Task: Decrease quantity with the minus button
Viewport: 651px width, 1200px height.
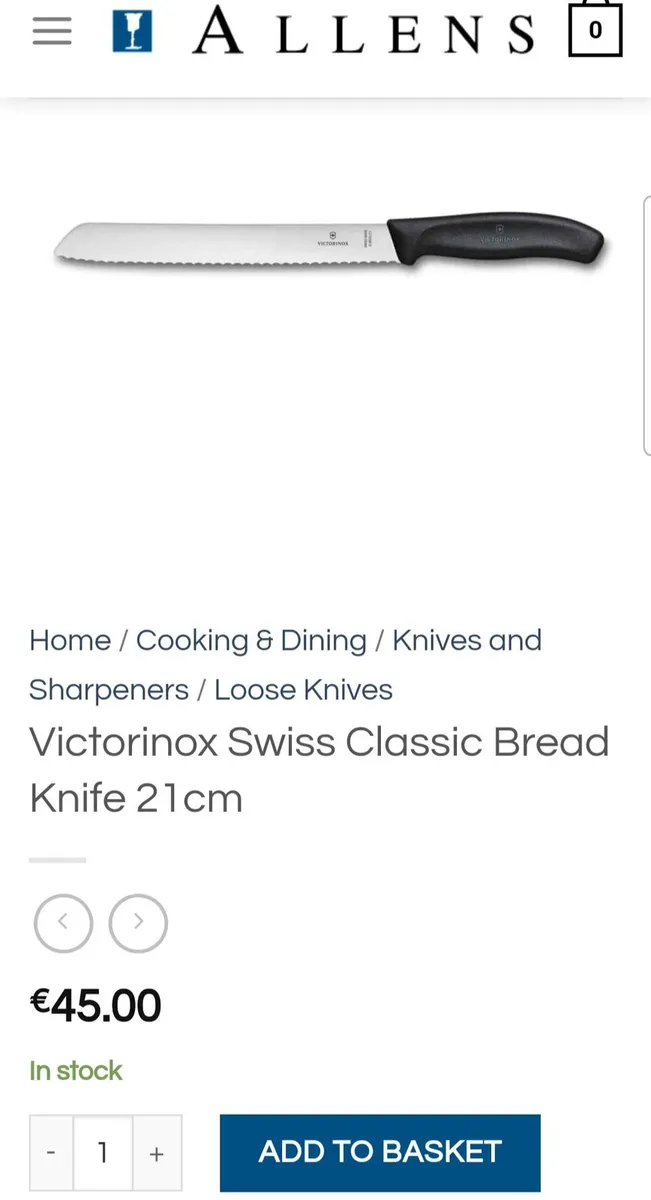Action: pos(51,1153)
